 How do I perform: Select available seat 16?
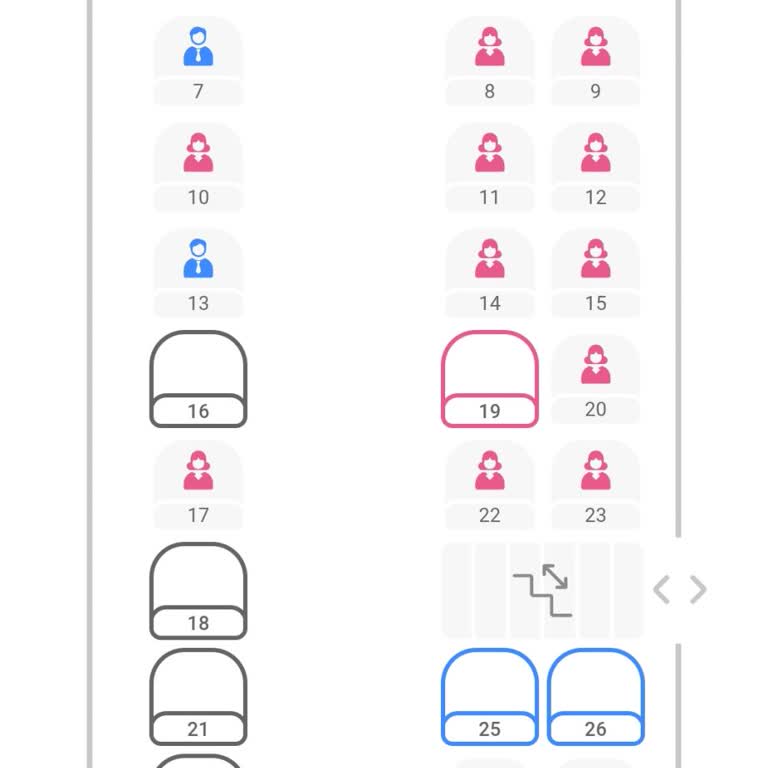(x=198, y=379)
